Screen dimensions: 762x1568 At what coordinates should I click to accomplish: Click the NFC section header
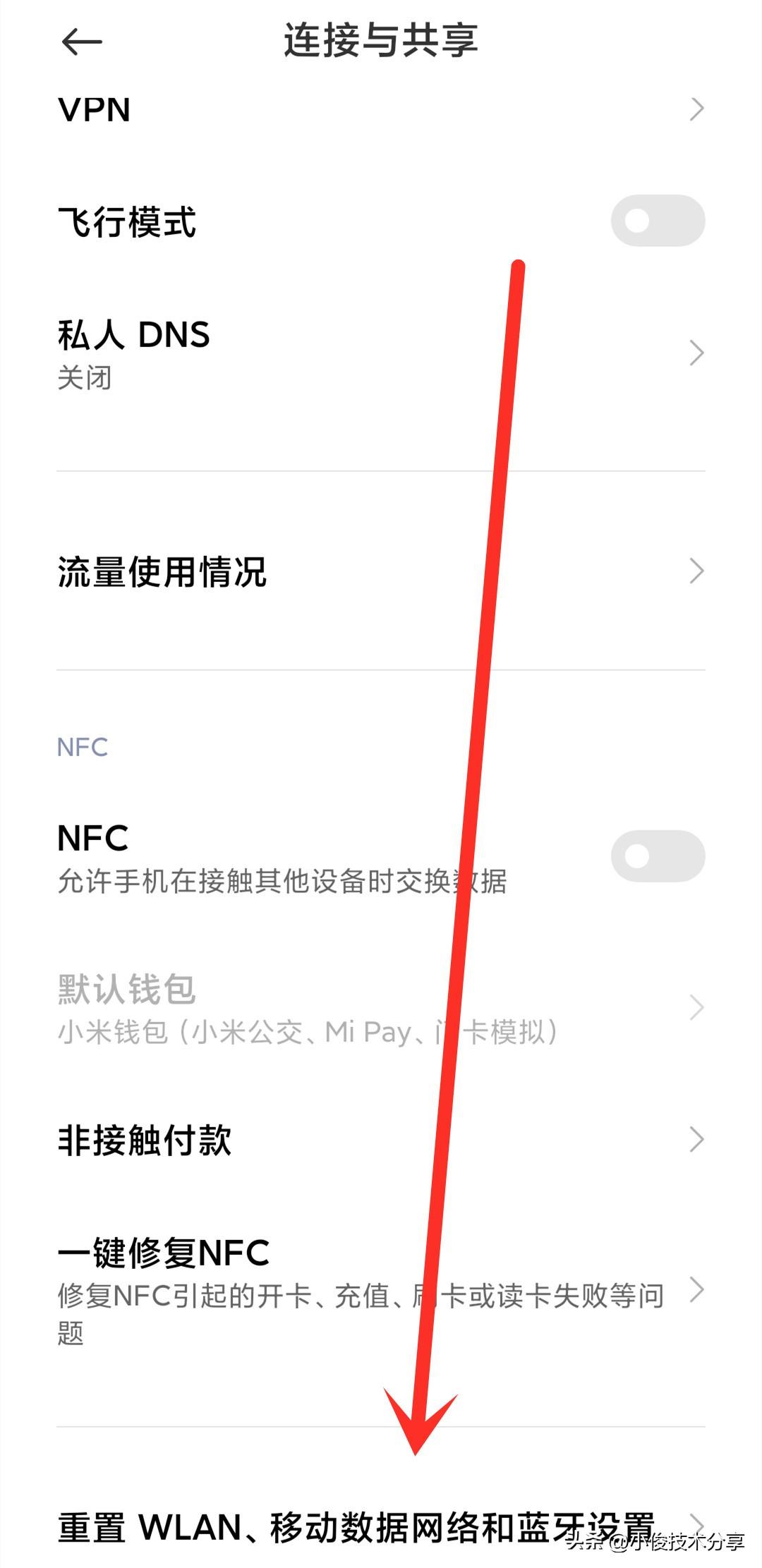[83, 746]
